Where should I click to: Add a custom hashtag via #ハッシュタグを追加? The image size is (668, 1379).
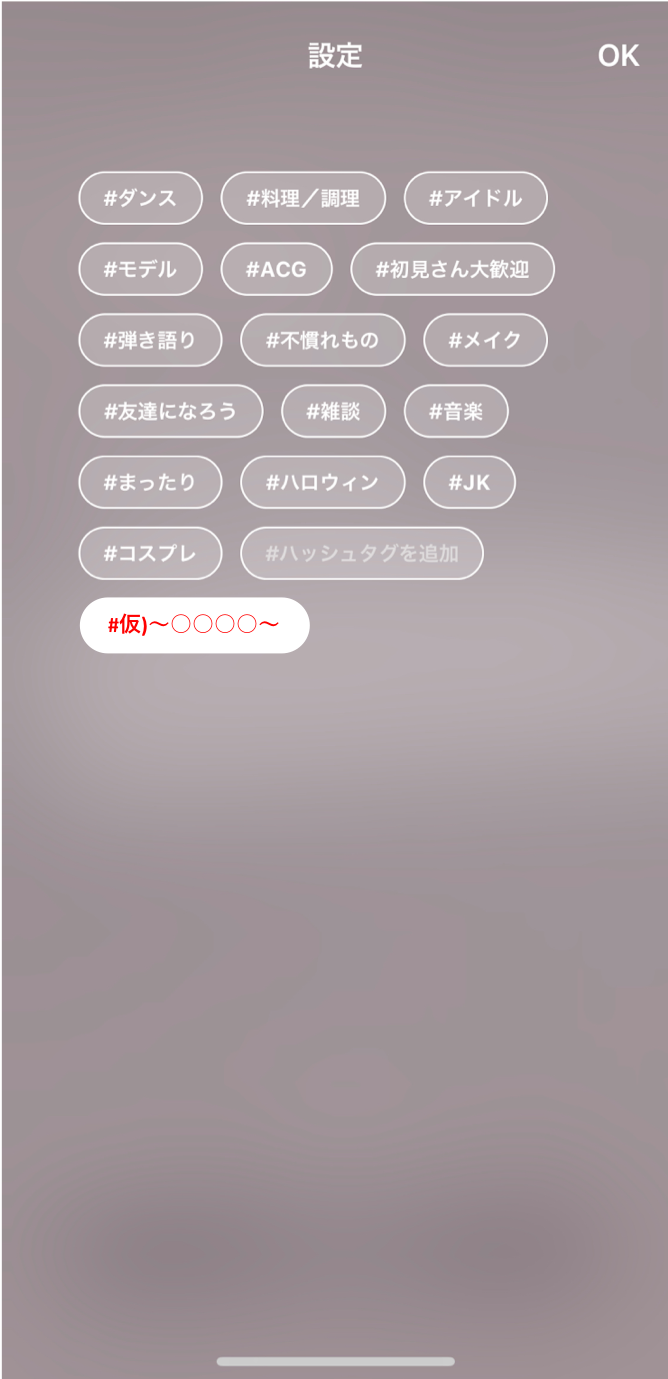[x=362, y=553]
